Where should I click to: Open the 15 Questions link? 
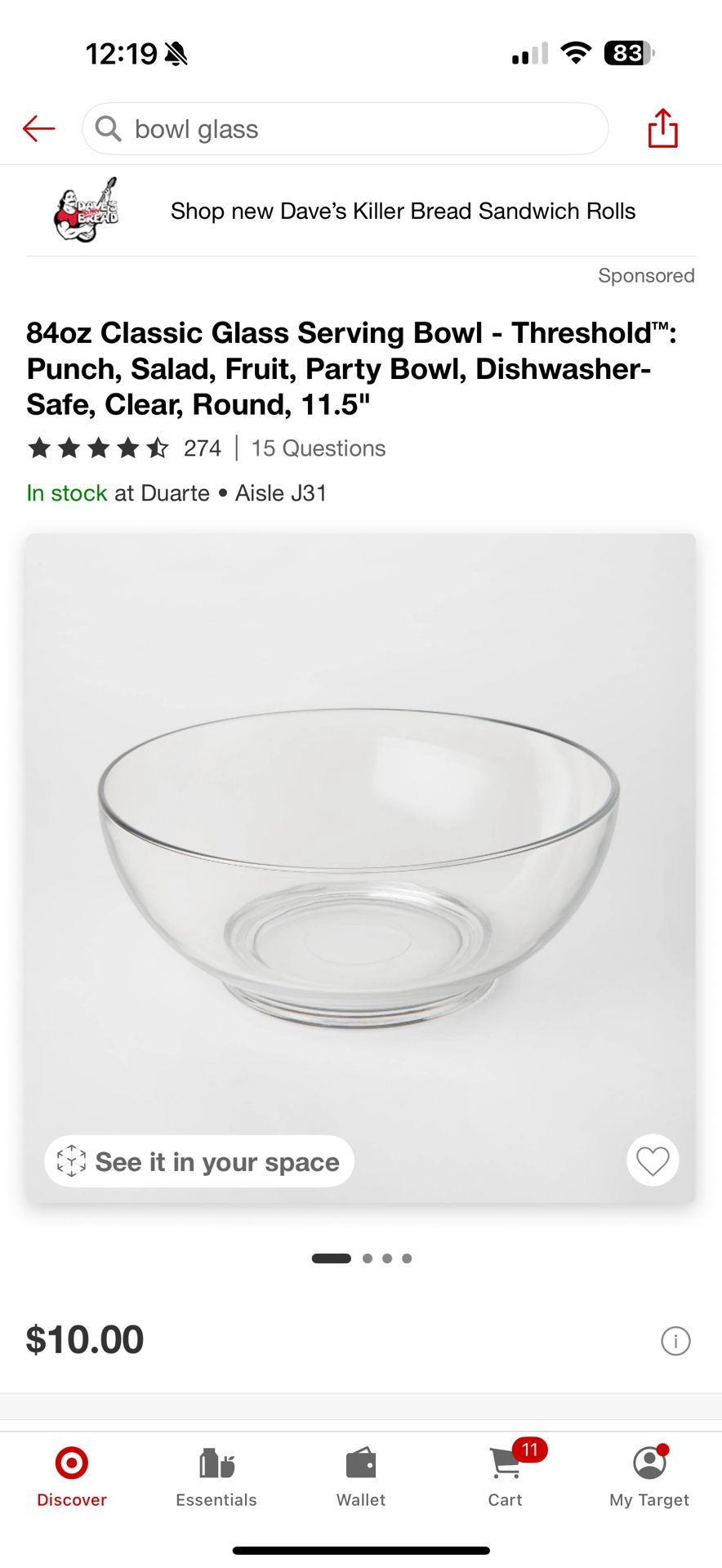[319, 448]
